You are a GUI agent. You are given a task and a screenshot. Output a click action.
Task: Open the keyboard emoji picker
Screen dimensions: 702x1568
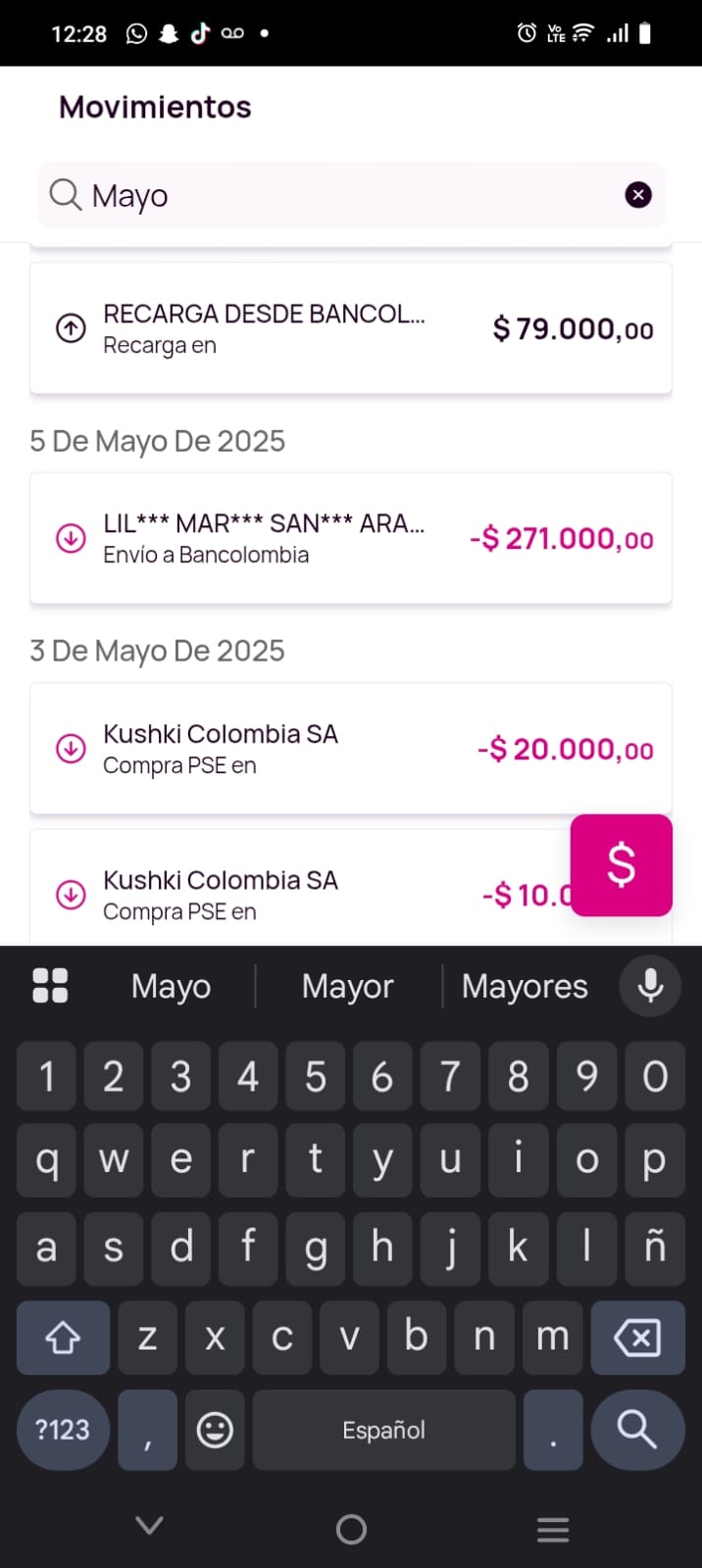point(215,1430)
